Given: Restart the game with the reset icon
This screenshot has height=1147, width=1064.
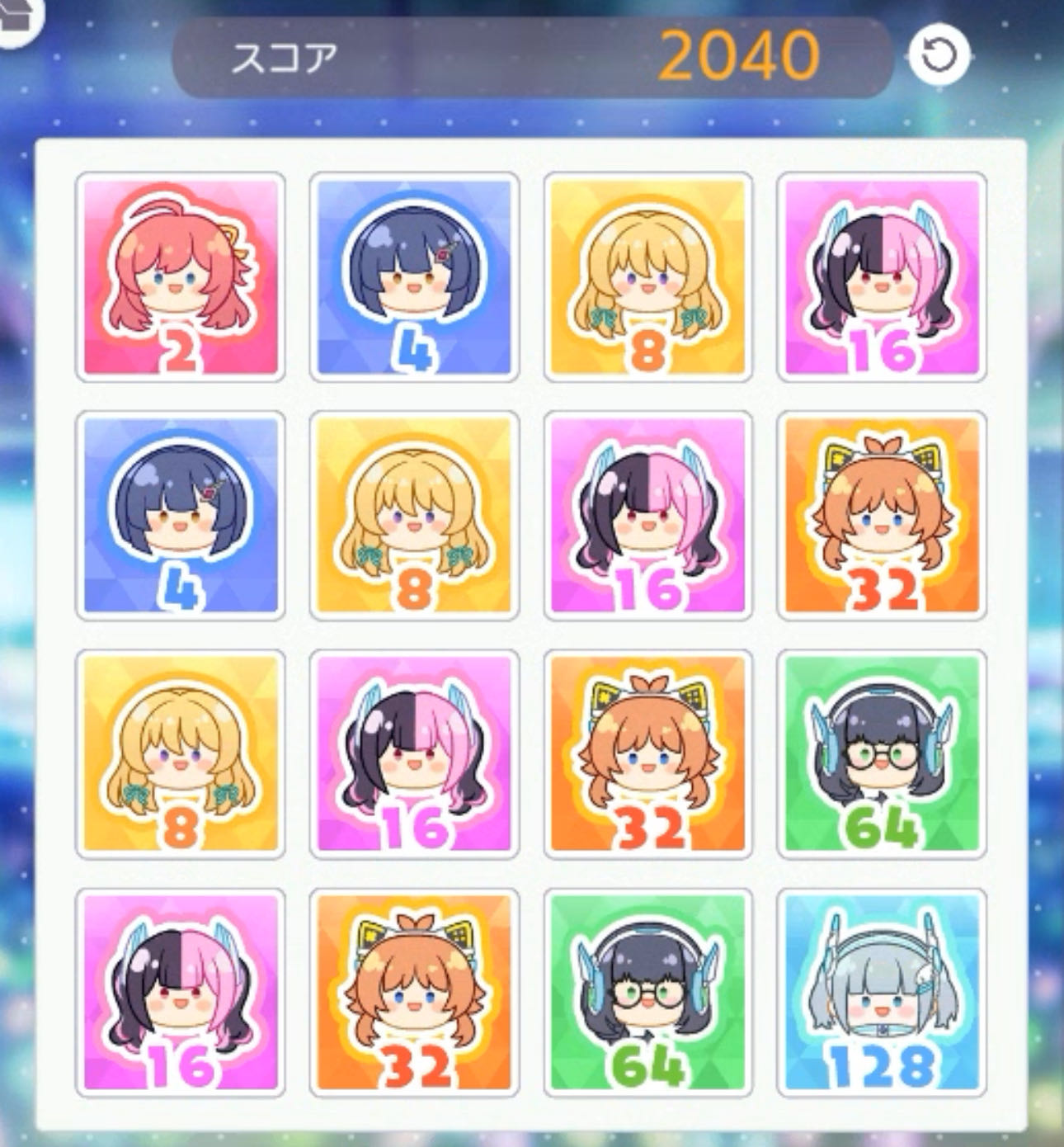Looking at the screenshot, I should pyautogui.click(x=939, y=56).
